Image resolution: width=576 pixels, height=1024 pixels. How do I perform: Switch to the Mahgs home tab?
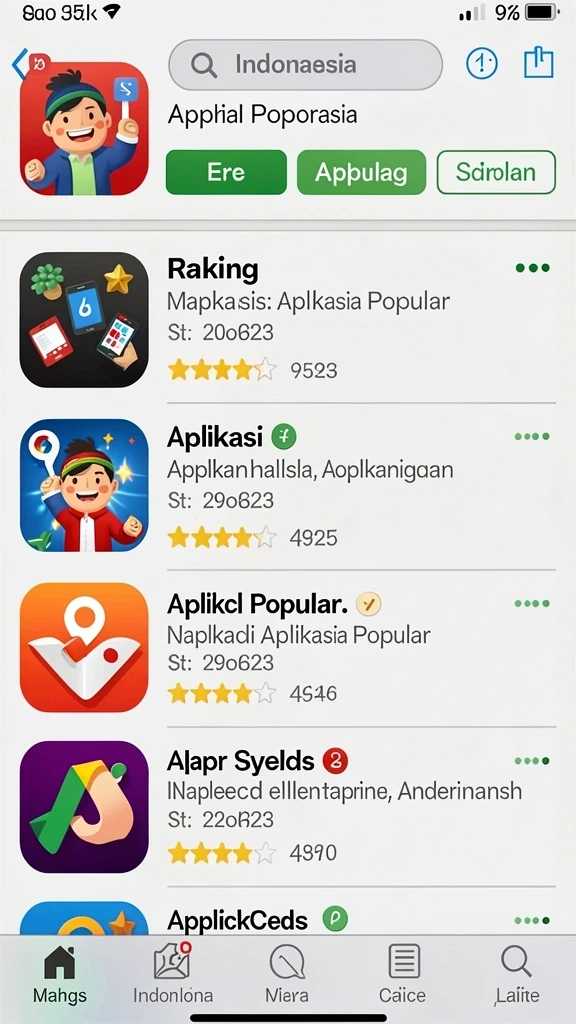[59, 973]
